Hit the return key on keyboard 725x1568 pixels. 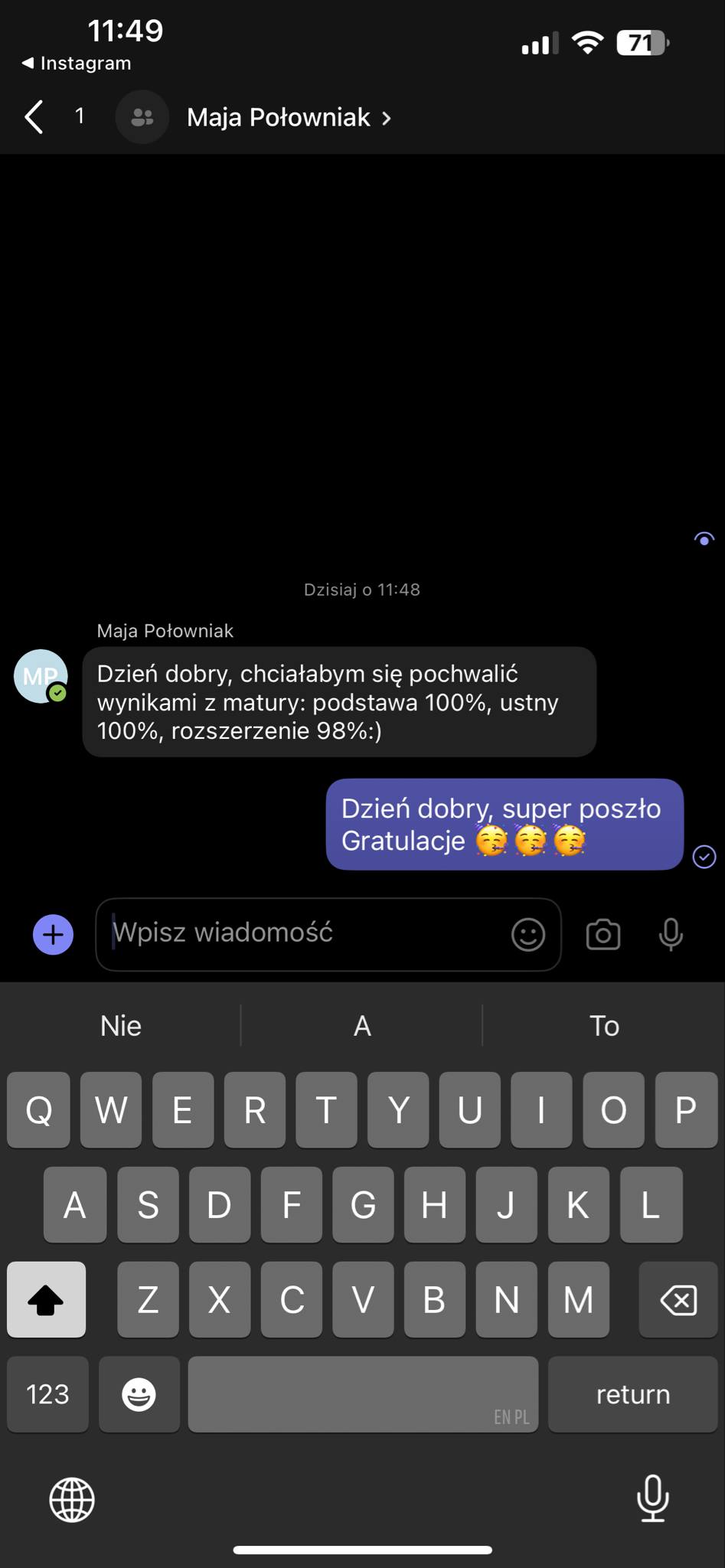632,1394
